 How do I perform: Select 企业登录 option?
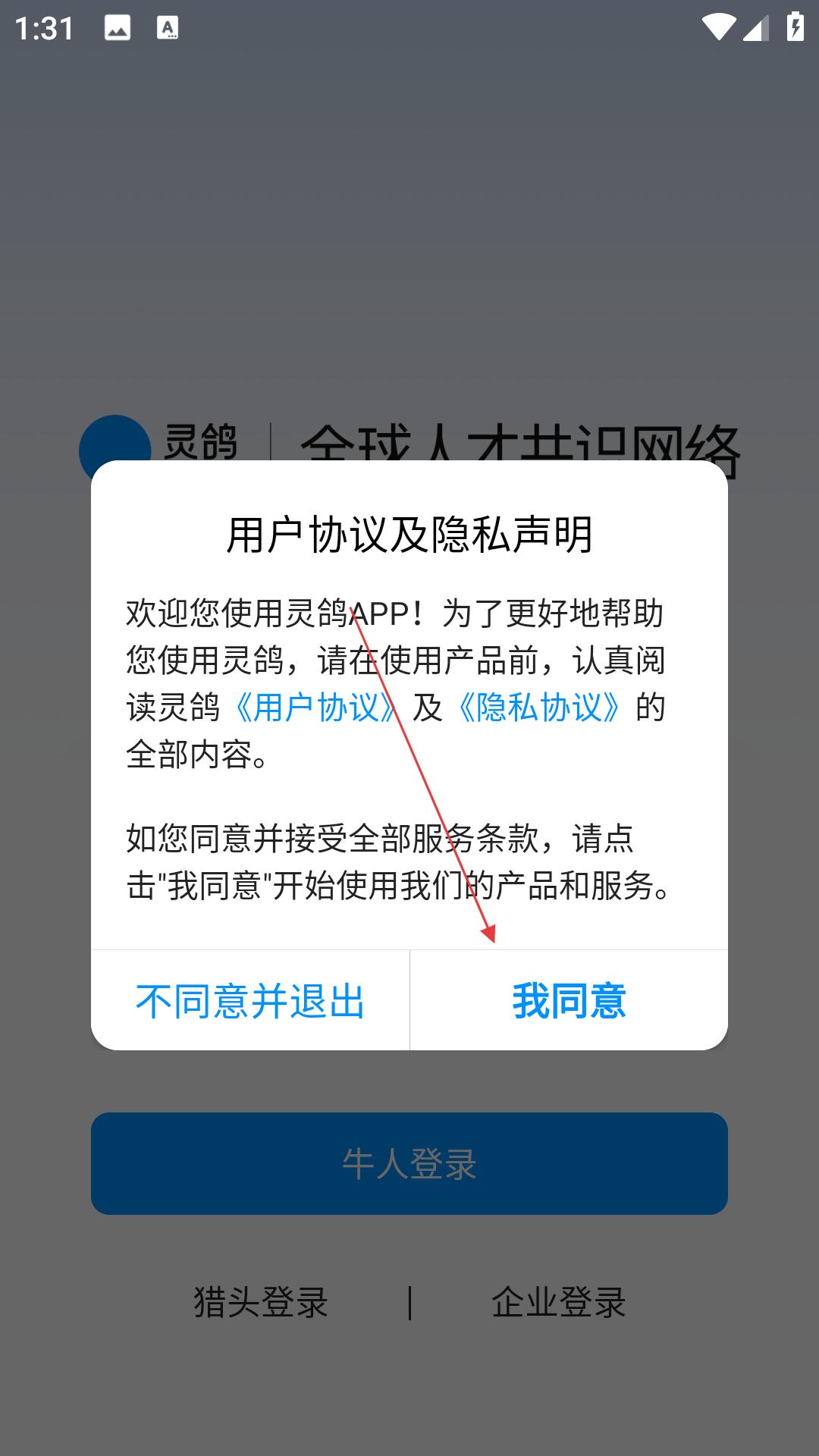(x=558, y=1302)
